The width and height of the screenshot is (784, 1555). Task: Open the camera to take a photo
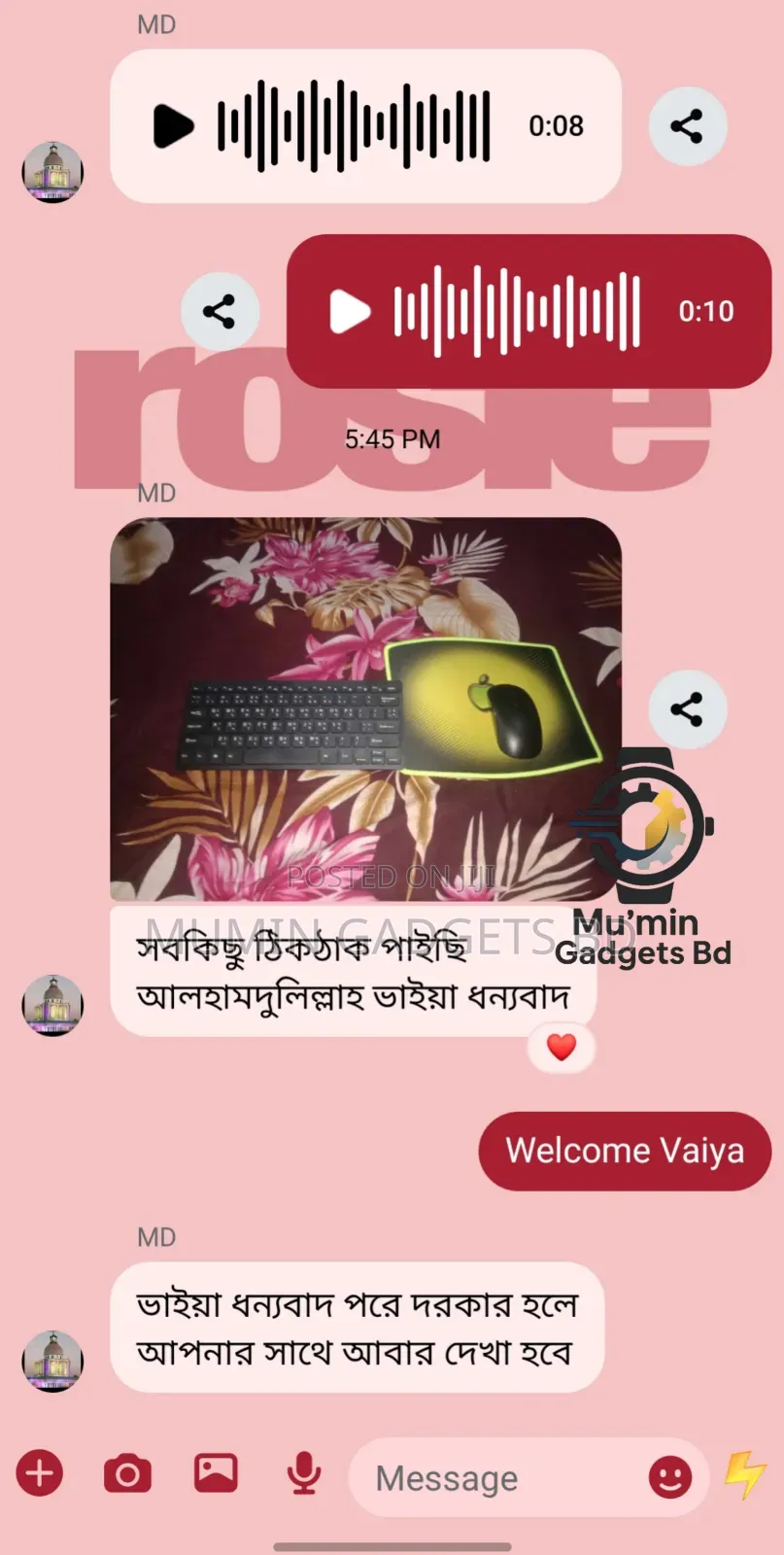point(127,1473)
